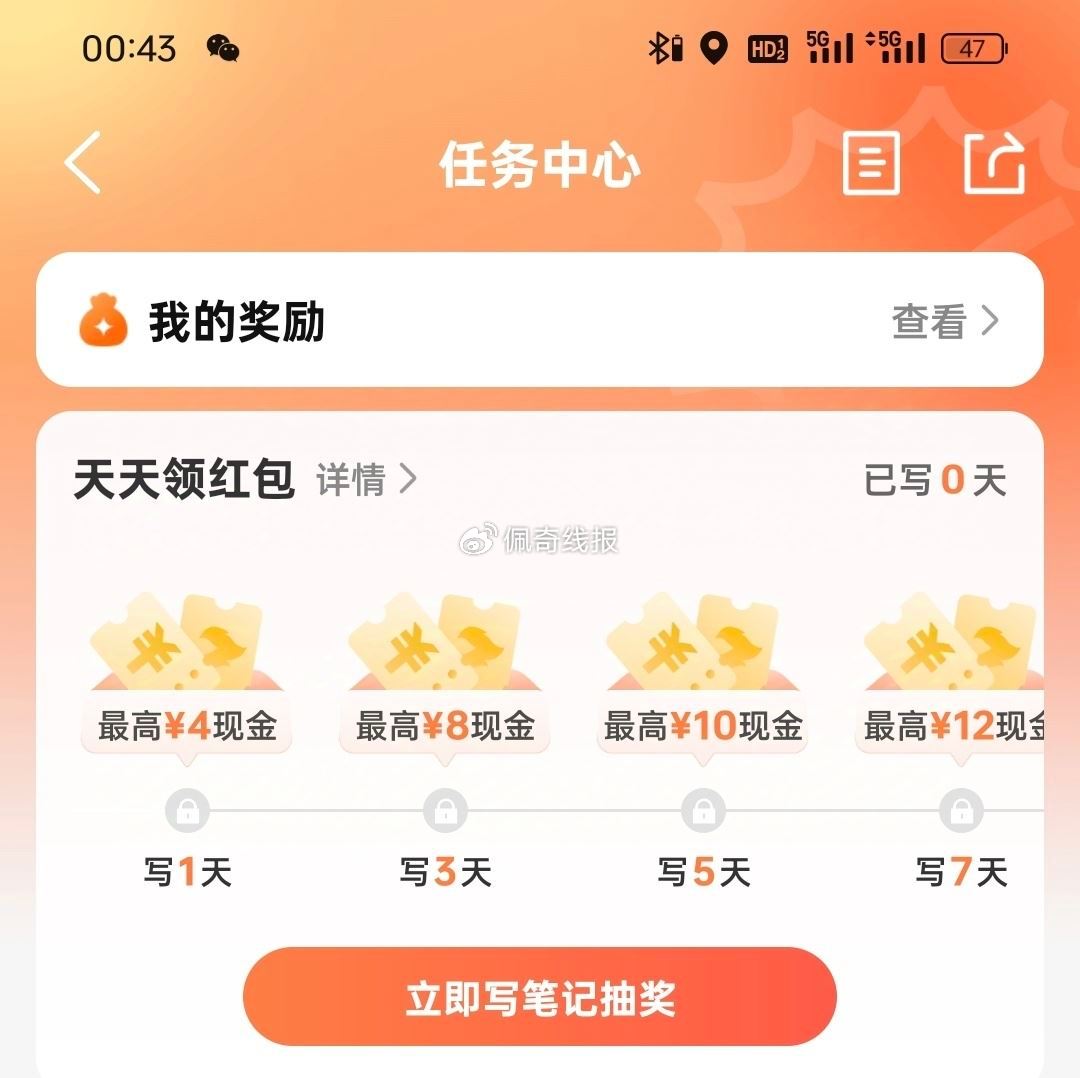
Task: Go back from 任务中心
Action: [x=84, y=162]
